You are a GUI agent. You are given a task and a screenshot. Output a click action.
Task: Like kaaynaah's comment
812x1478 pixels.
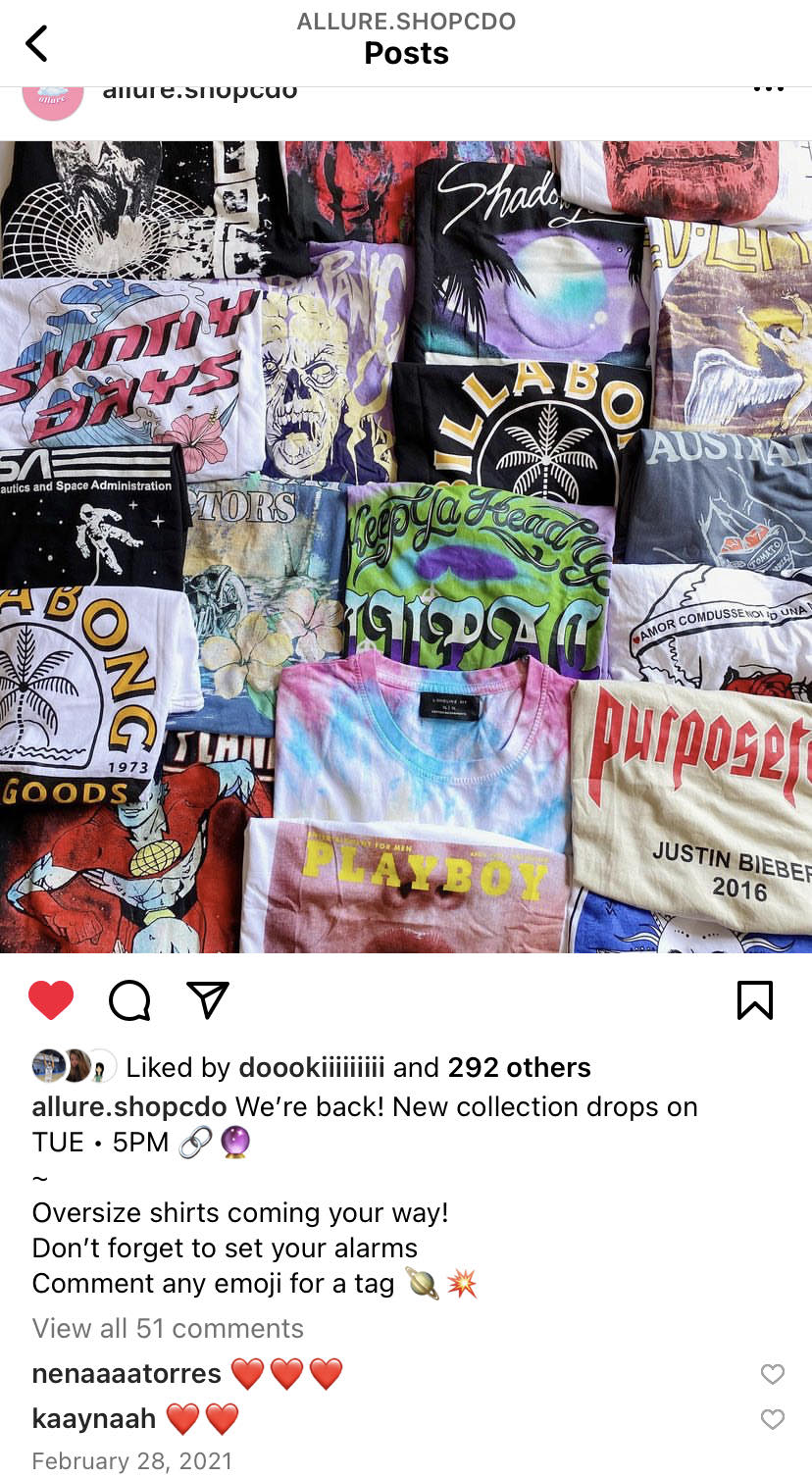tap(773, 1419)
